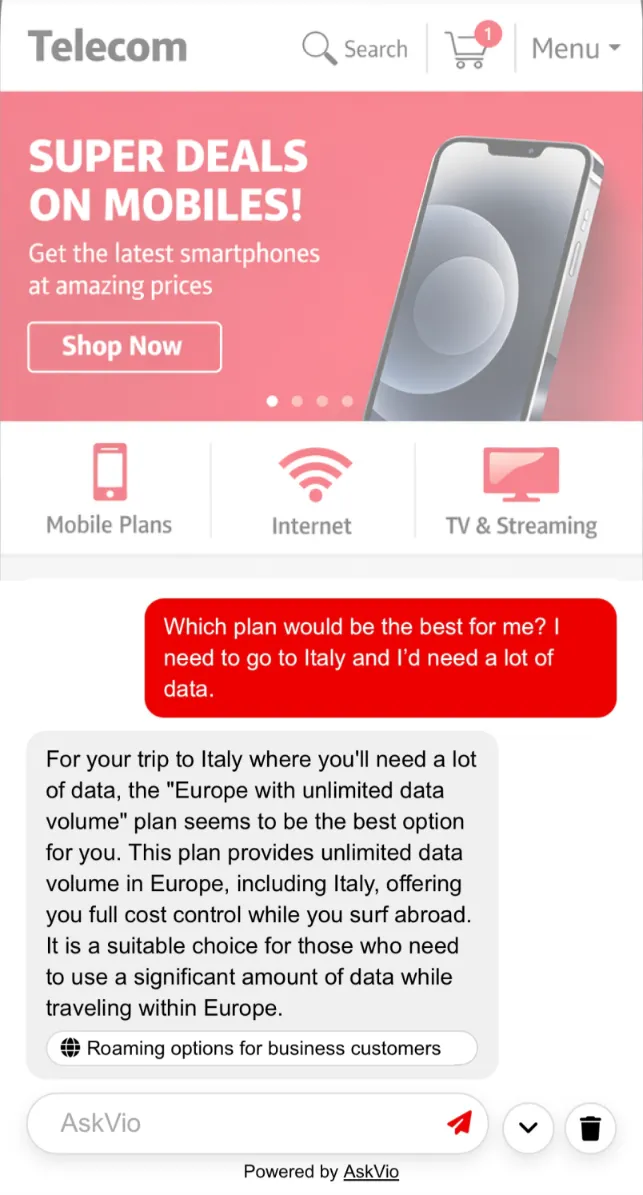Expand the Menu dropdown
Screen dimensions: 643x1195
click(x=575, y=48)
